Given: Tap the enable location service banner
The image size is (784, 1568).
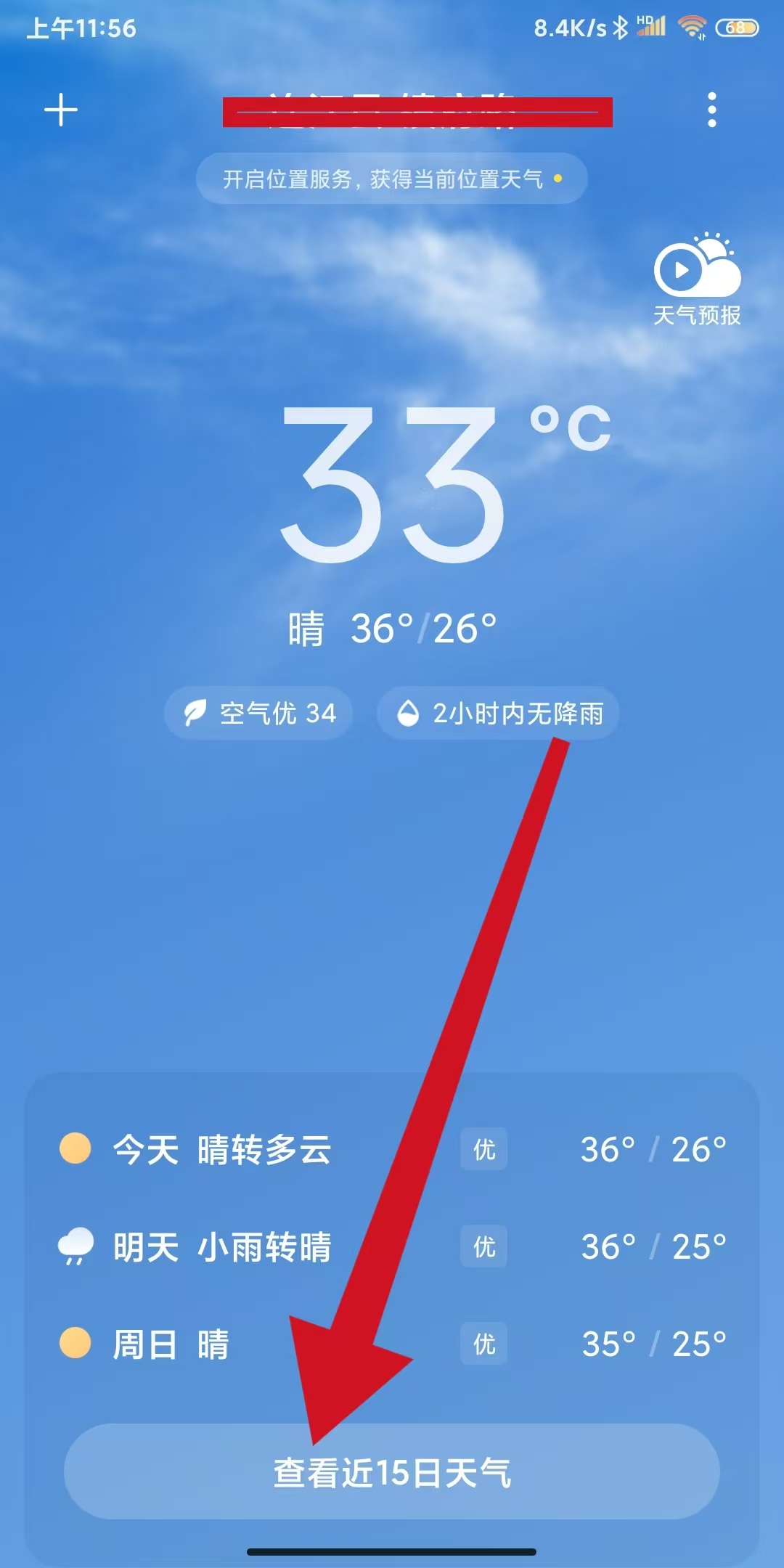Looking at the screenshot, I should (x=391, y=179).
